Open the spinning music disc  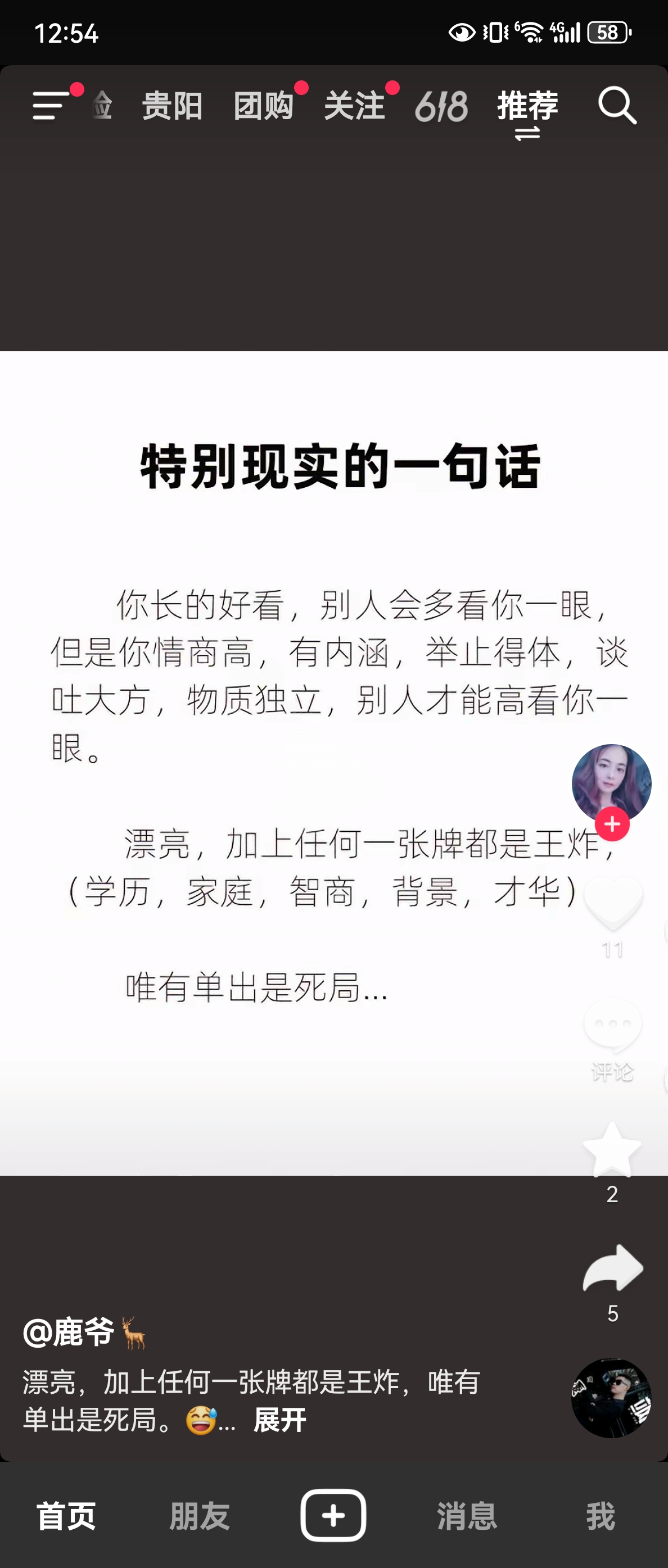(611, 1398)
